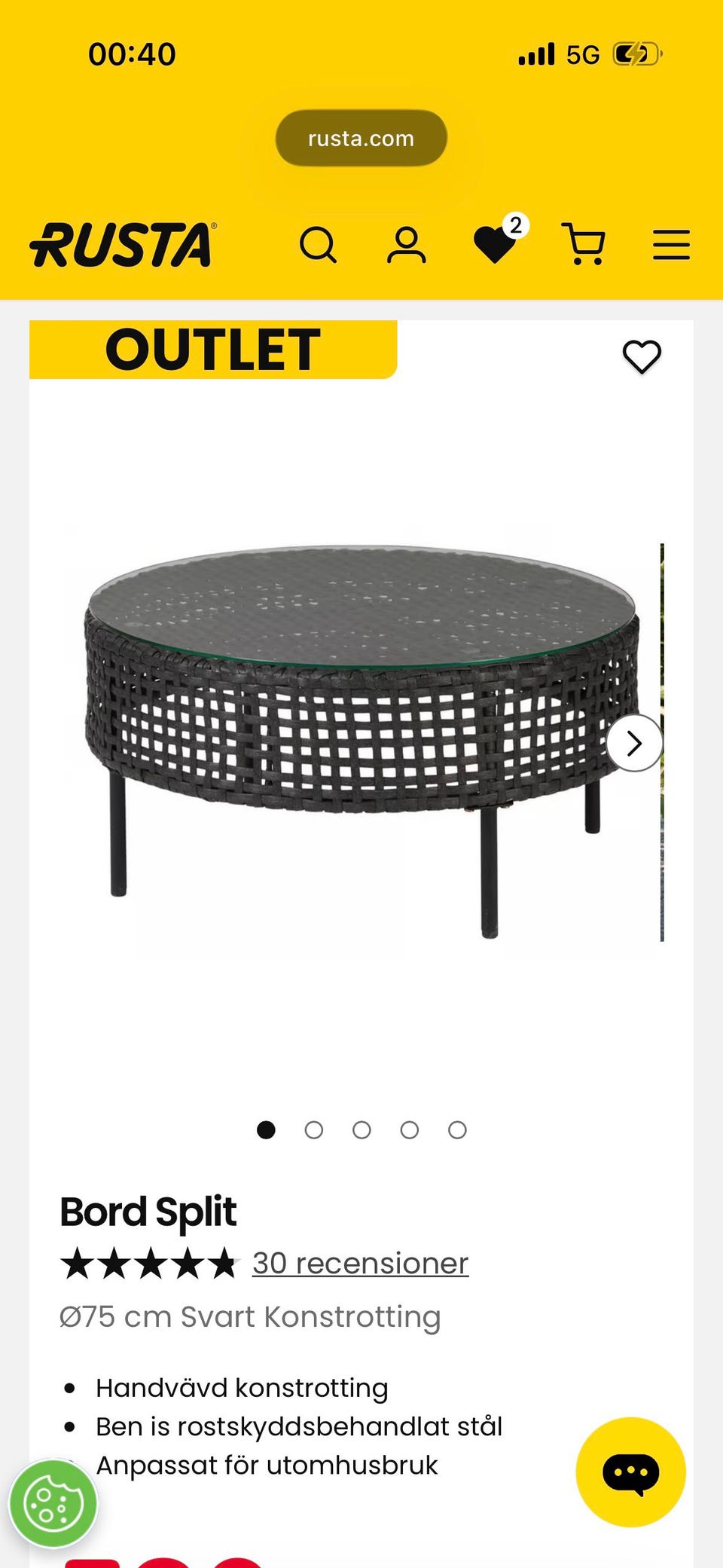Add Bord Split to favorites
This screenshot has height=1568, width=723.
[x=642, y=356]
